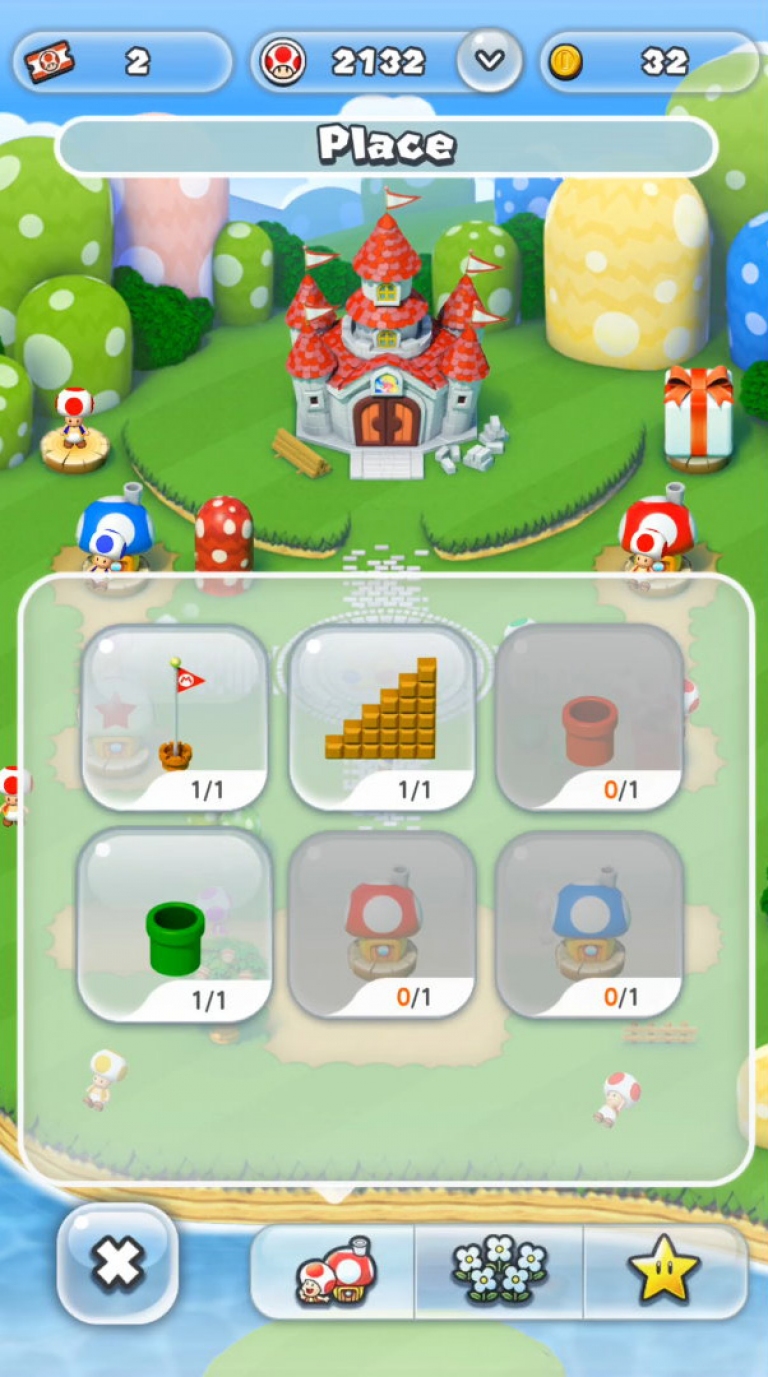This screenshot has width=768, height=1377.
Task: Close the Place menu with the X button
Action: pos(118,1264)
